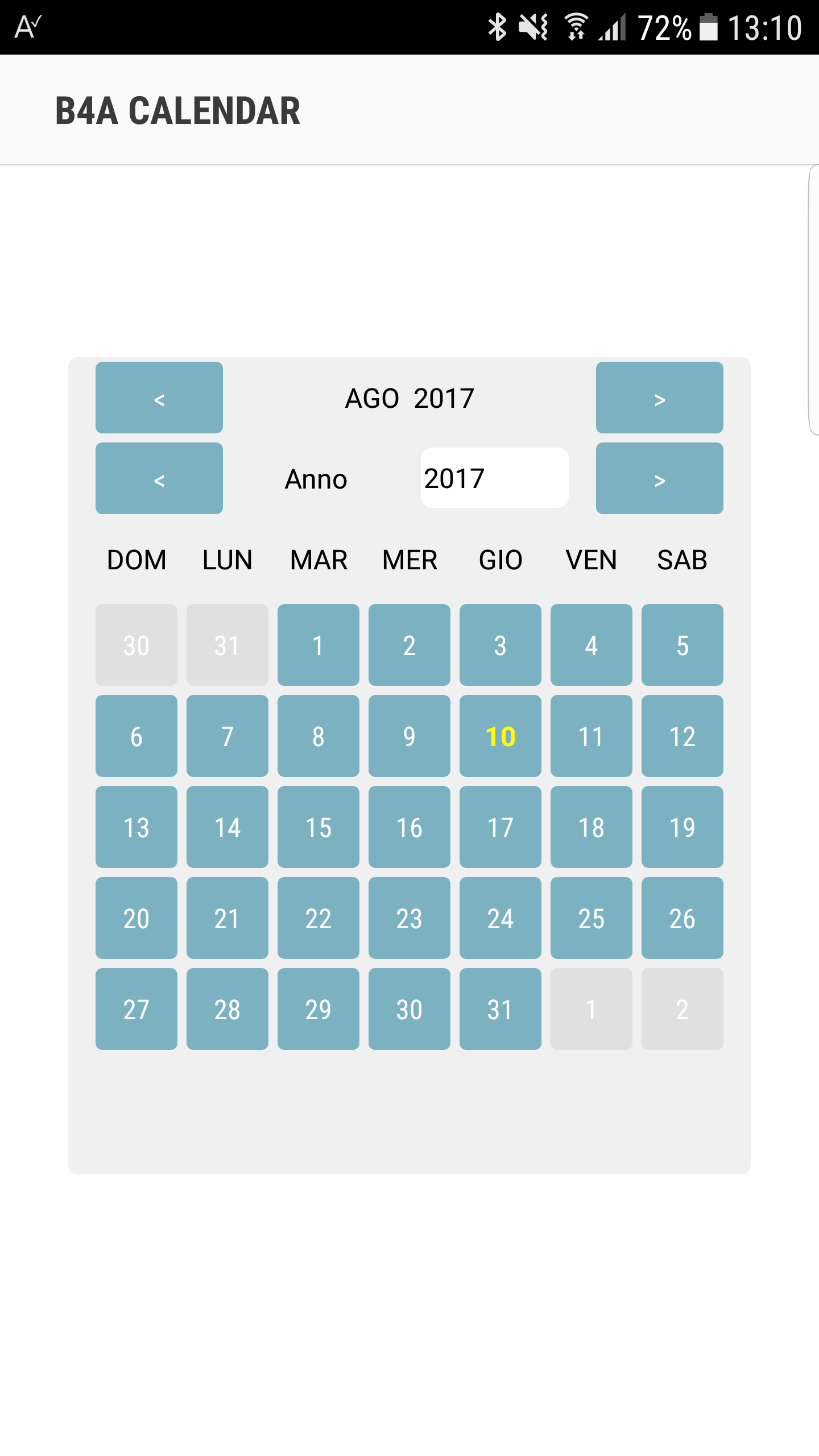
Task: Go to the previous month before AGO 2017
Action: pyautogui.click(x=159, y=398)
